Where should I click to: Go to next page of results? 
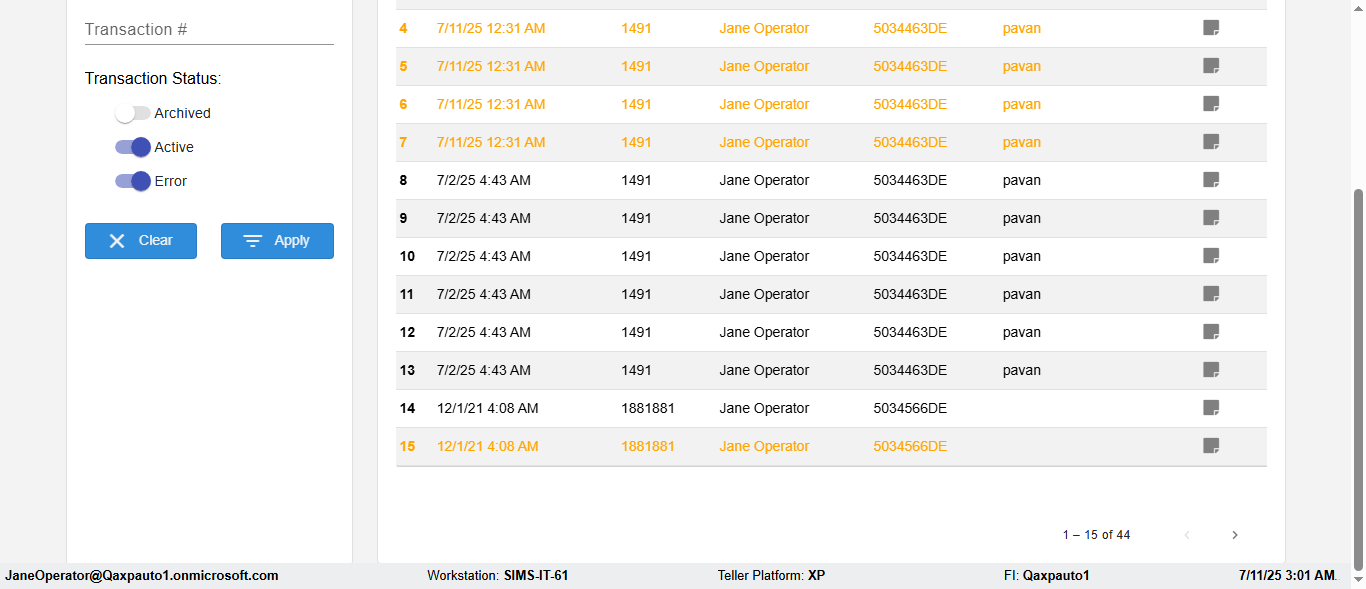coord(1235,535)
